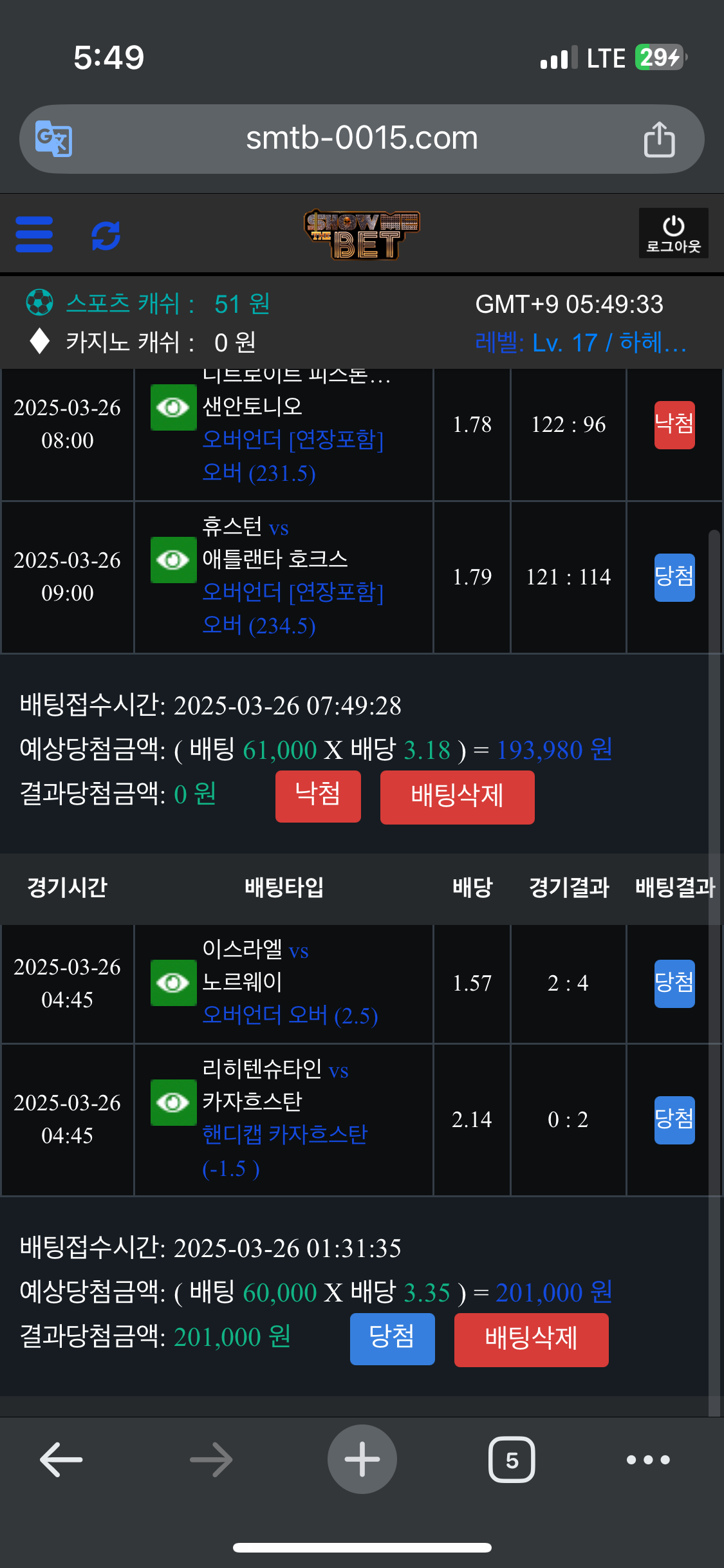Open the browser more options menu
The image size is (724, 1568).
(x=648, y=1459)
